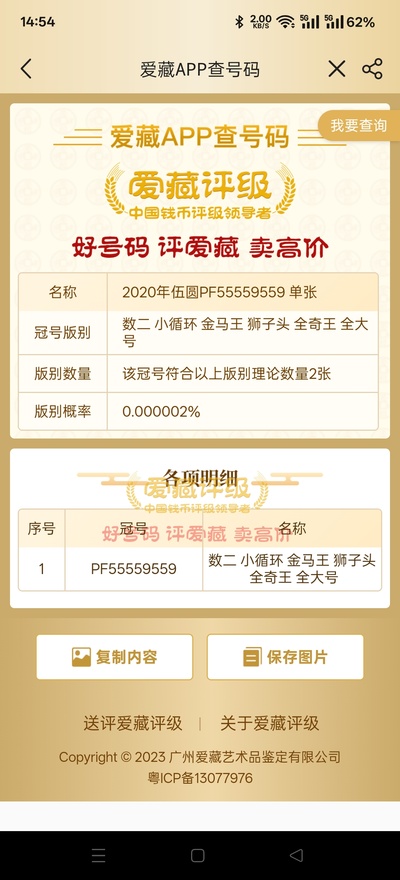Tap the system home button
Screen dimensions: 400x880
point(197,855)
